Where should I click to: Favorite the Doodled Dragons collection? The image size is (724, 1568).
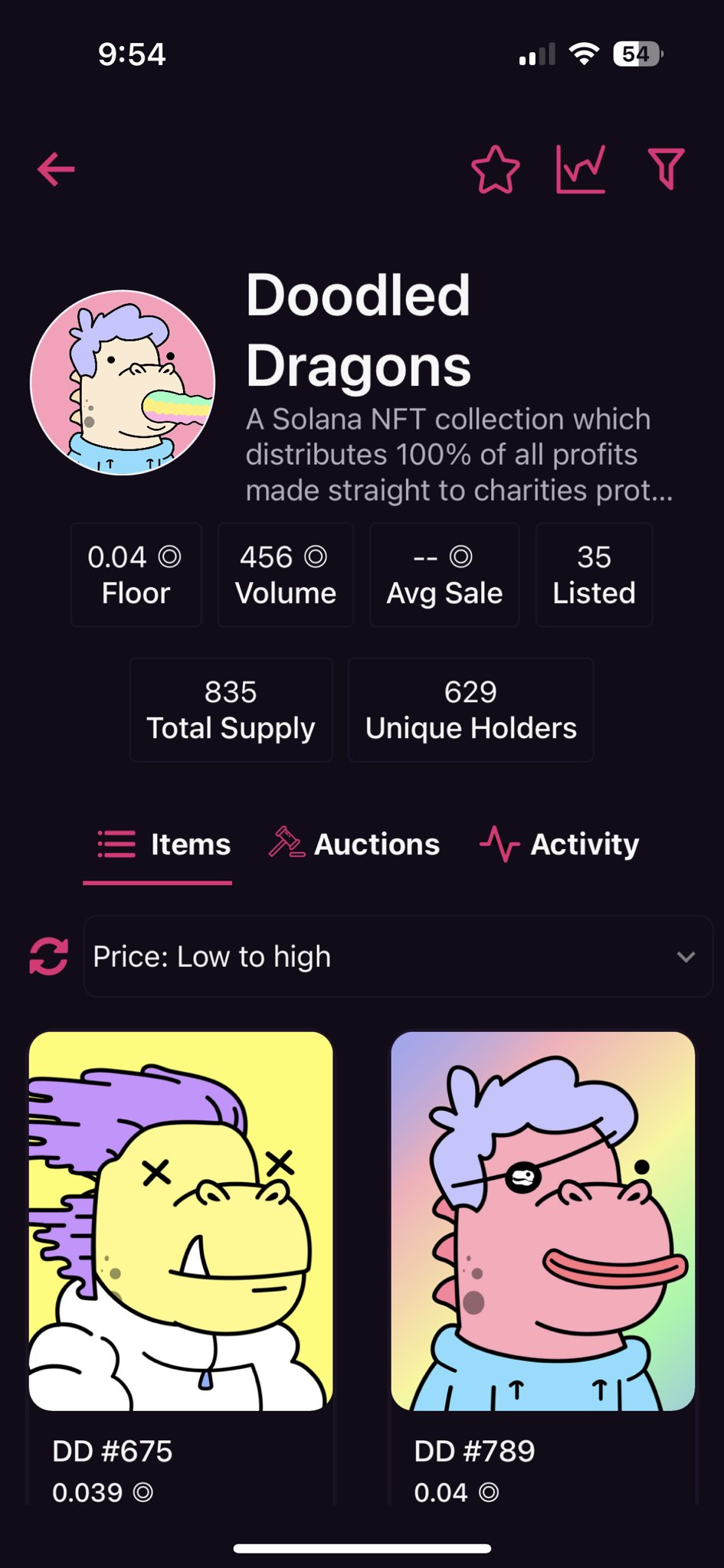click(495, 169)
